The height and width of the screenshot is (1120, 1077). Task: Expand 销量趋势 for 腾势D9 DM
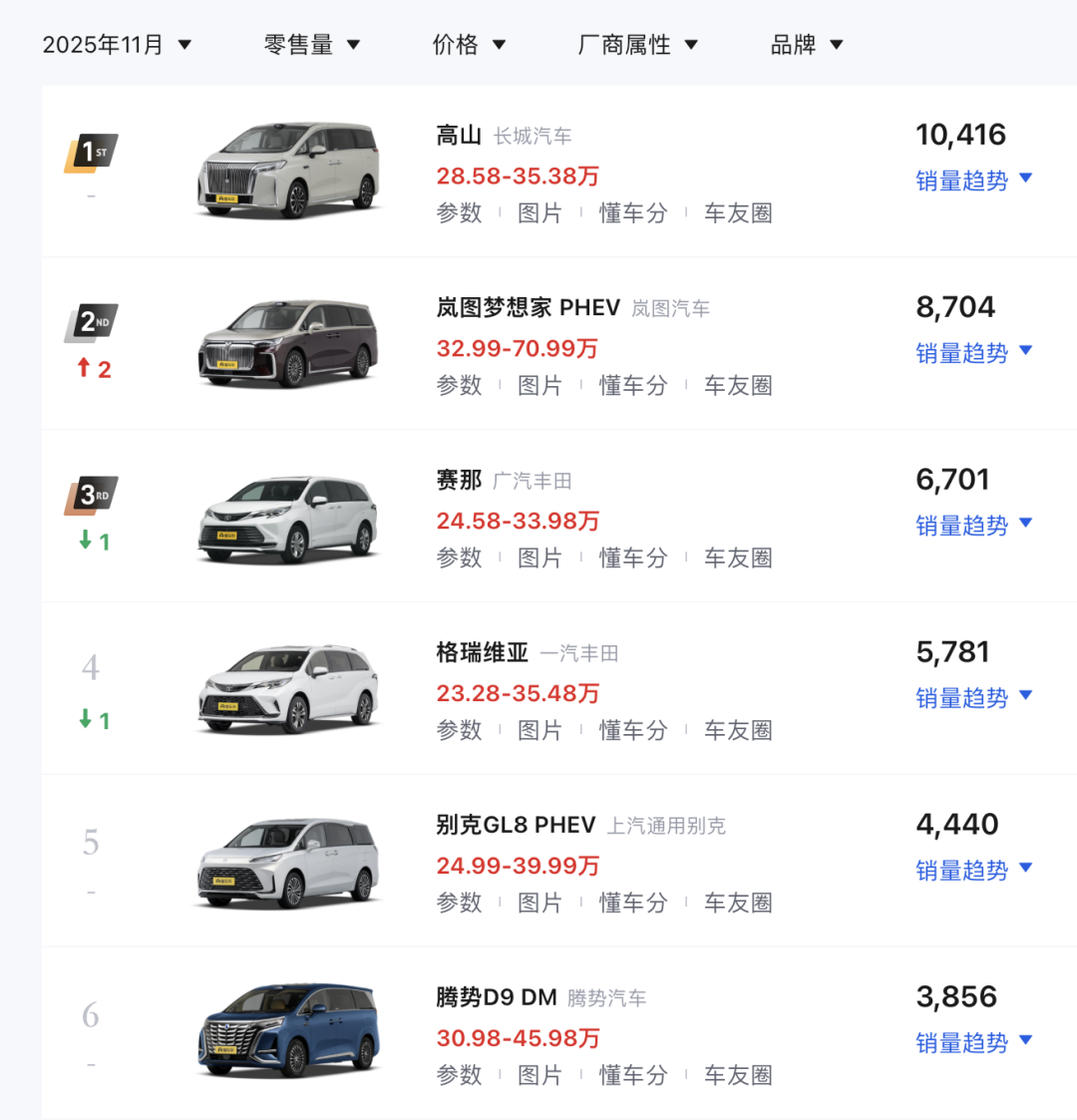click(x=973, y=1043)
